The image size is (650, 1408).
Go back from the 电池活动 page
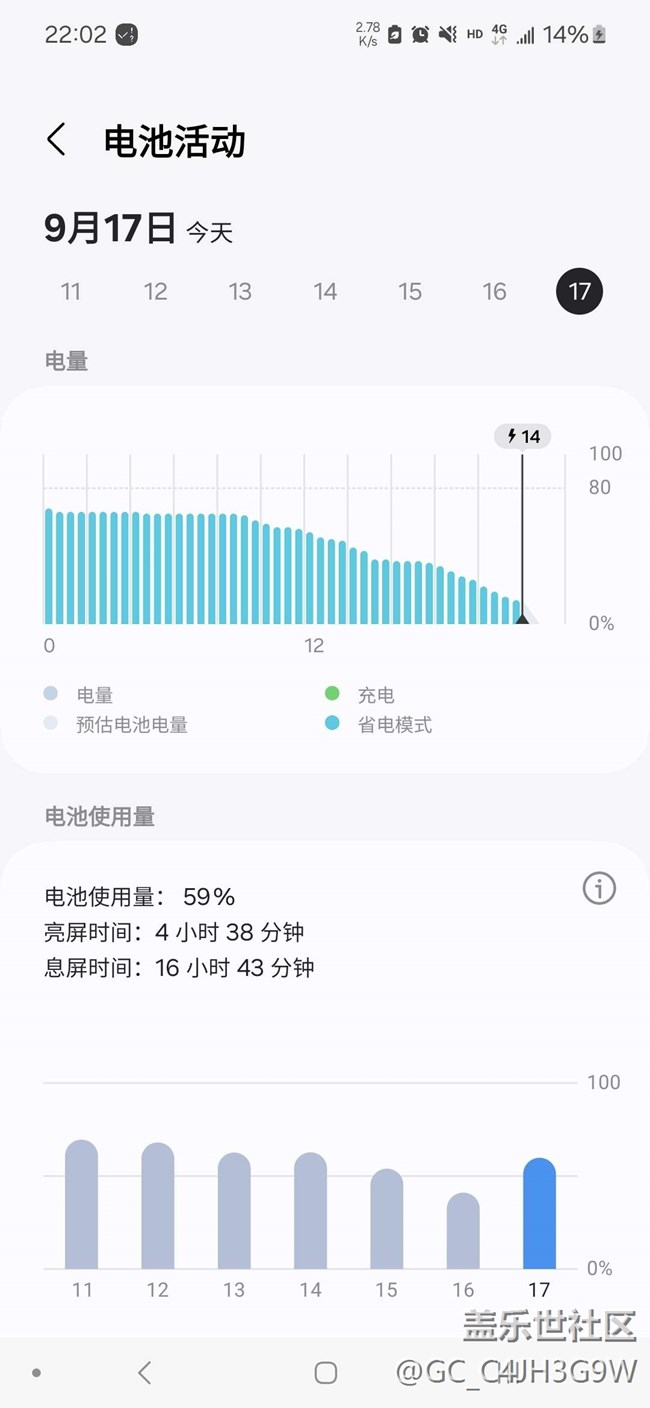(x=57, y=140)
